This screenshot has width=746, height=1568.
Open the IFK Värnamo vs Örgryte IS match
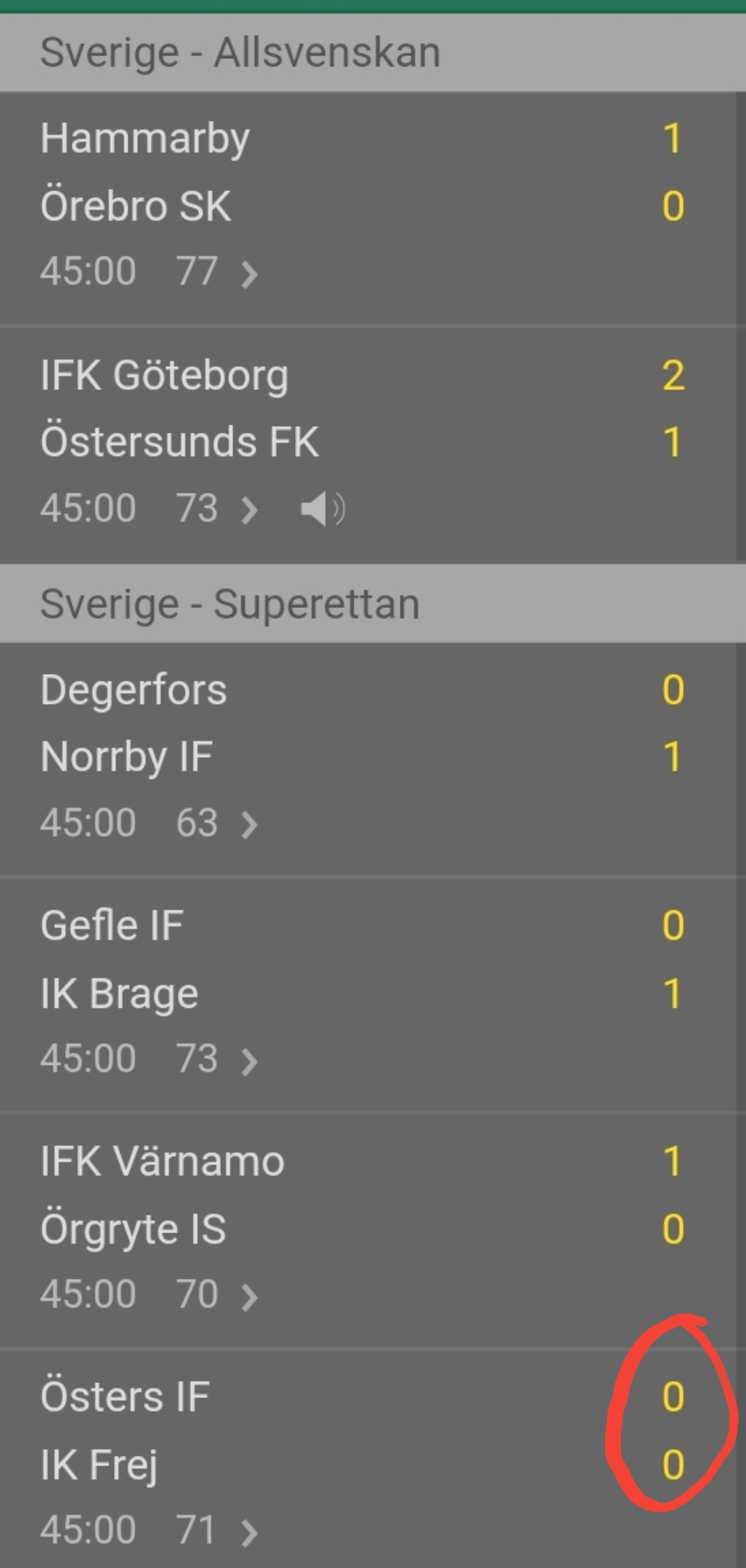pyautogui.click(x=367, y=1230)
